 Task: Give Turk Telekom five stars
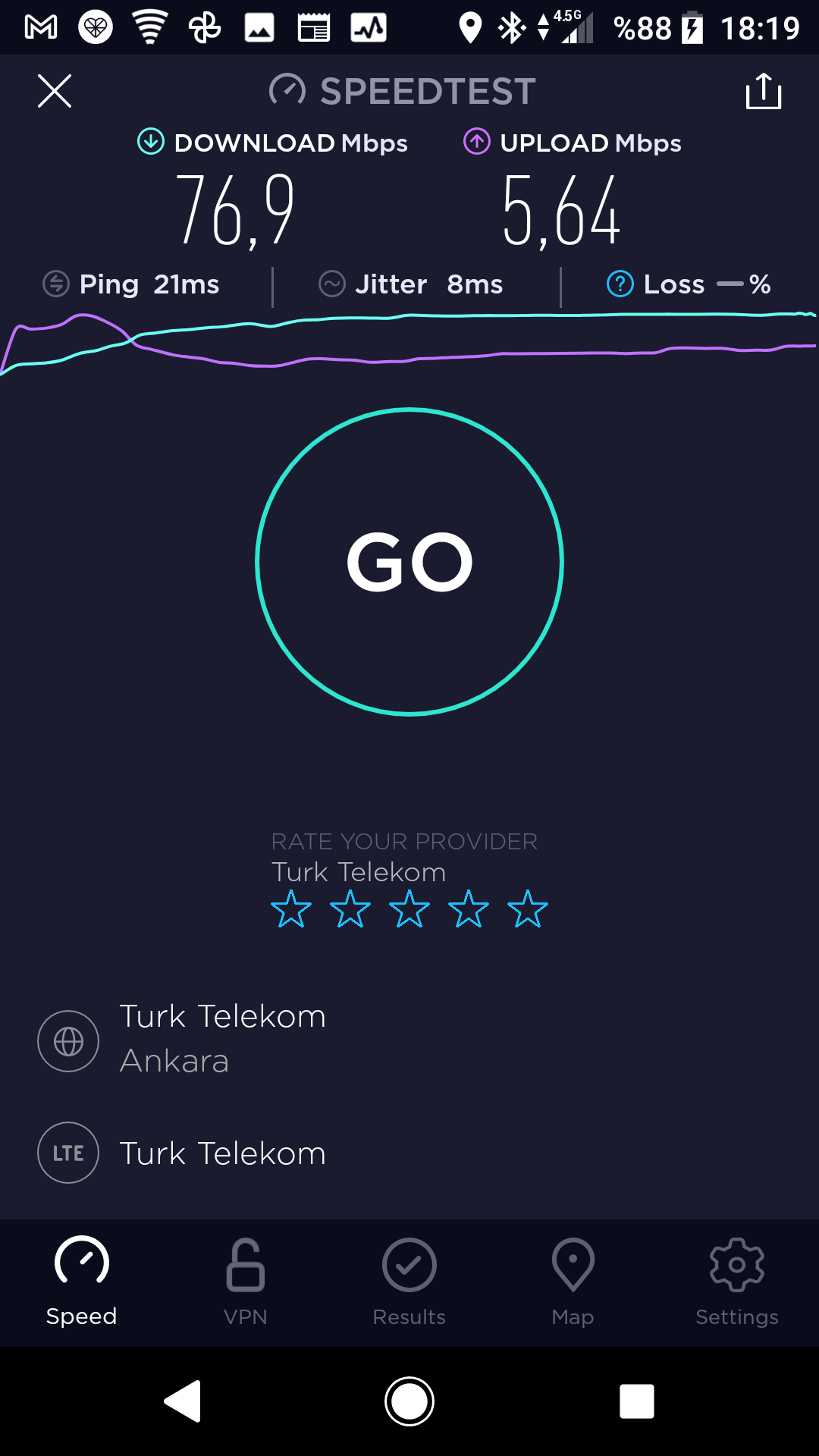tap(528, 908)
